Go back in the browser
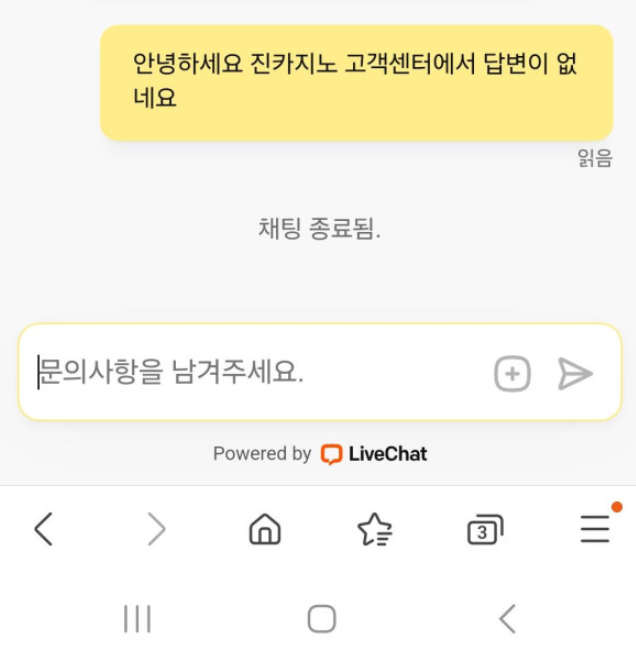This screenshot has height=660, width=636. 43,529
